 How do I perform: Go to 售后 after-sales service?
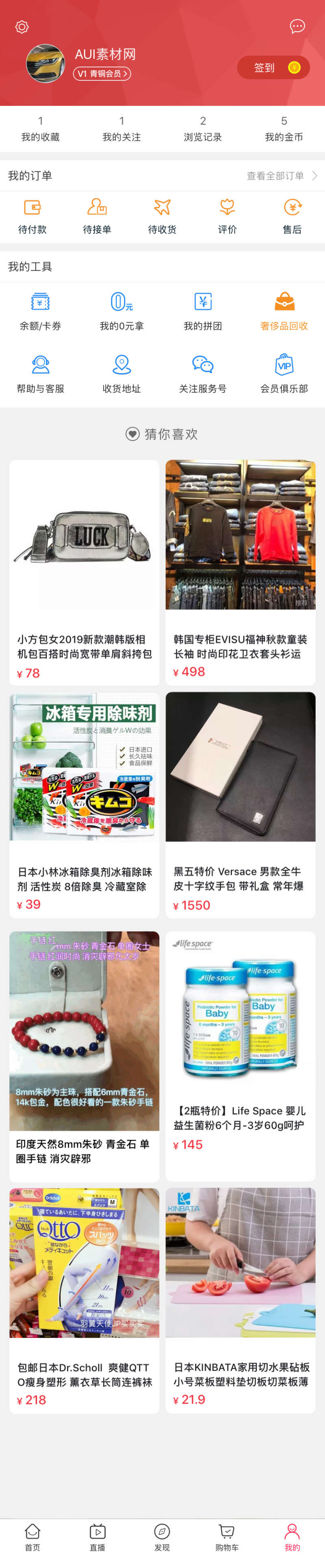click(292, 216)
